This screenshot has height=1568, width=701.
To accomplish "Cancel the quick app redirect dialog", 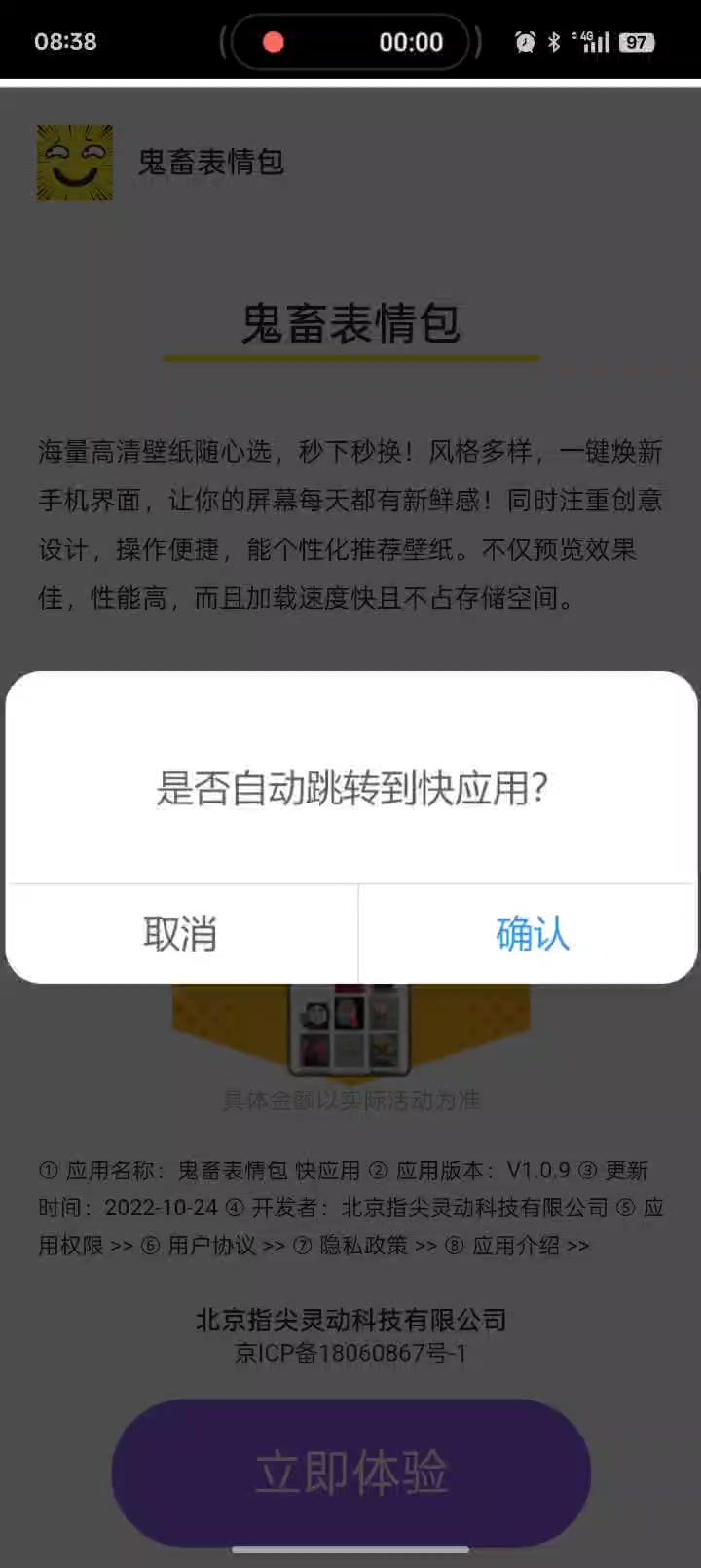I will (181, 934).
